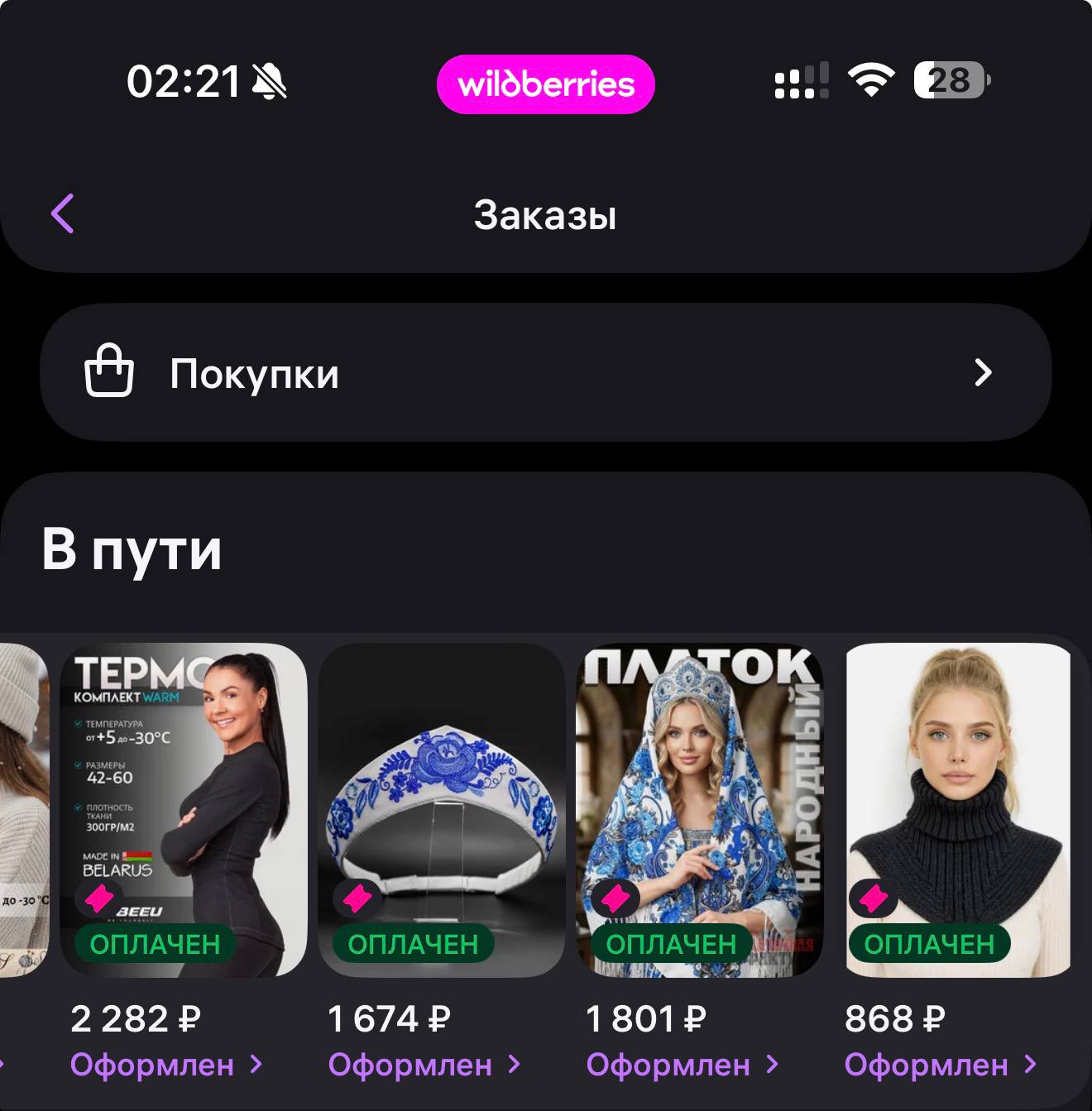Screen dimensions: 1092x1111
Task: Open the Покупки row
Action: click(545, 373)
